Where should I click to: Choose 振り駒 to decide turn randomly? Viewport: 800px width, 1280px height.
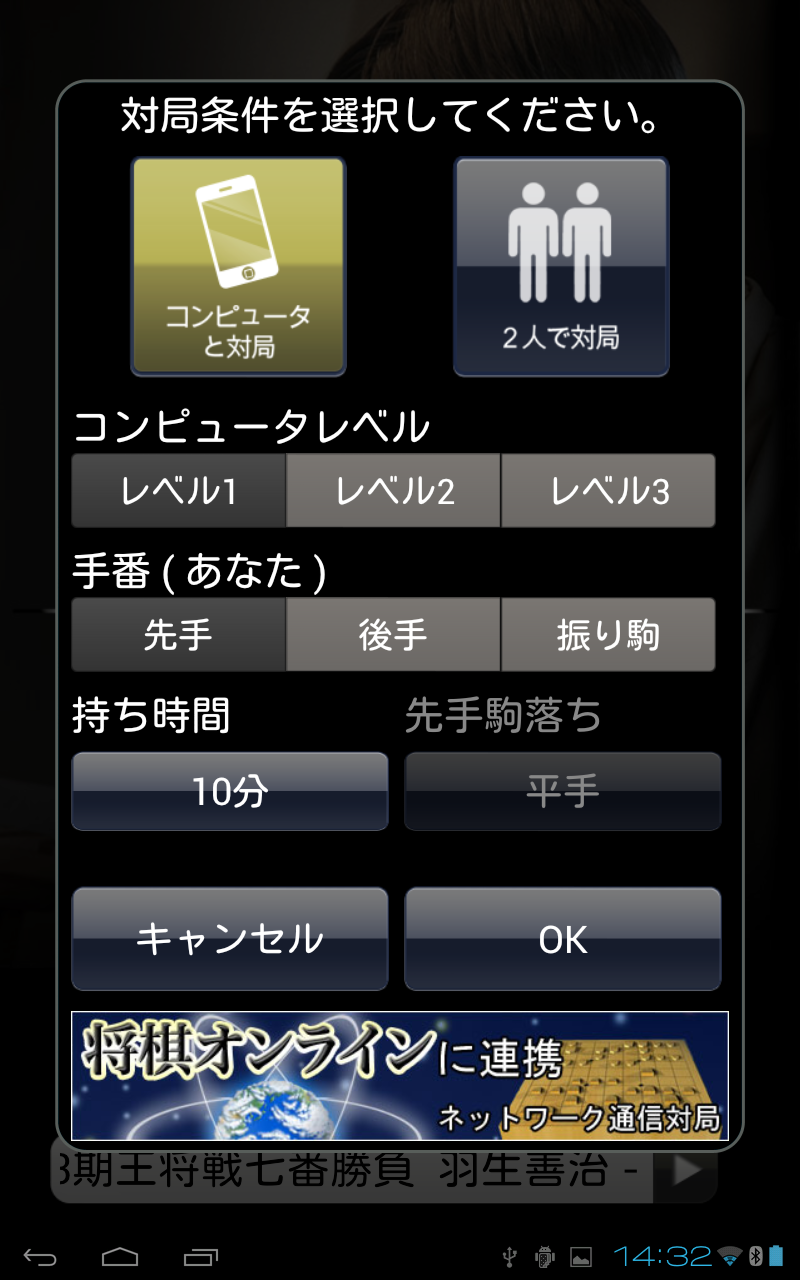click(x=607, y=634)
